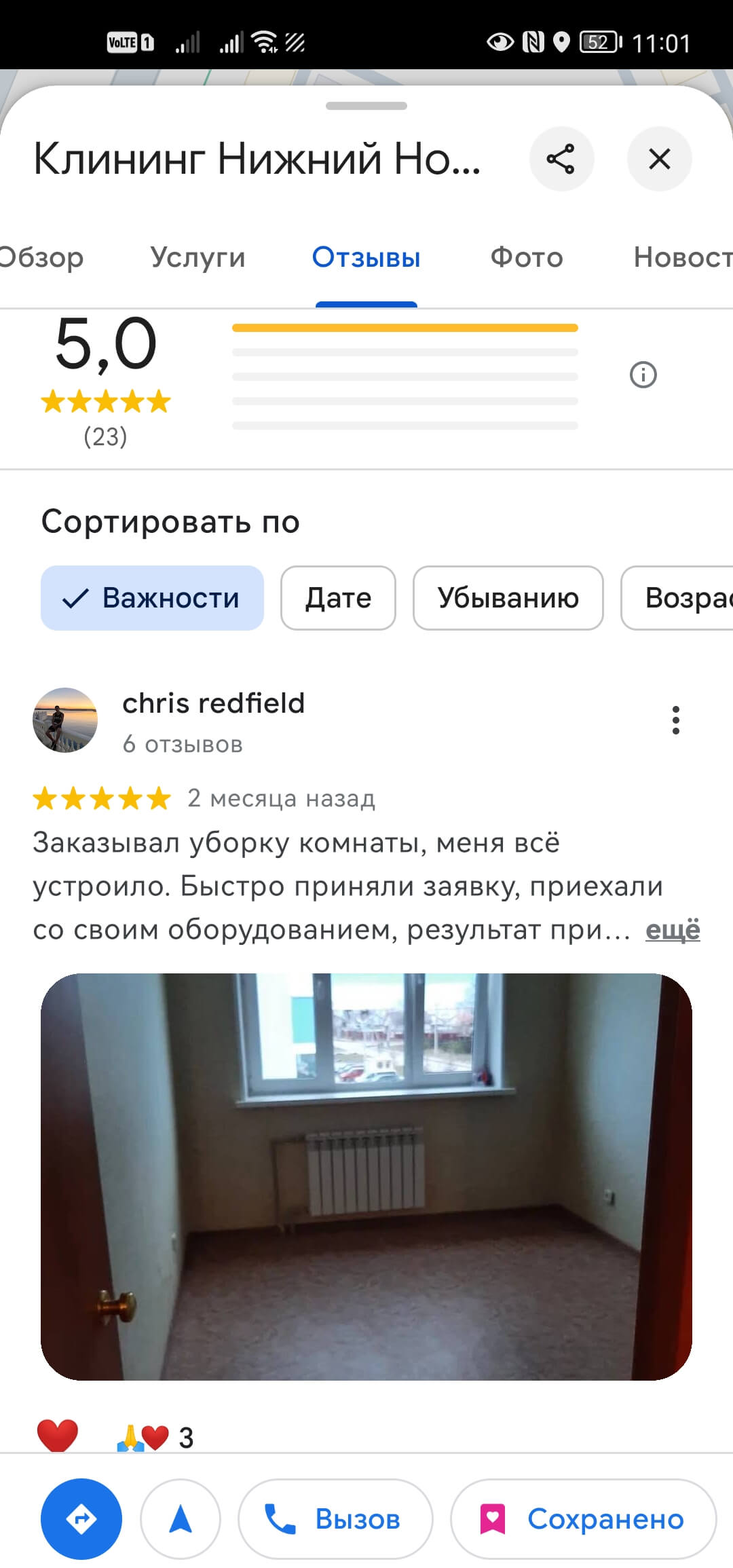This screenshot has width=733, height=1568.
Task: Get directions with the blue route button
Action: point(81,1519)
